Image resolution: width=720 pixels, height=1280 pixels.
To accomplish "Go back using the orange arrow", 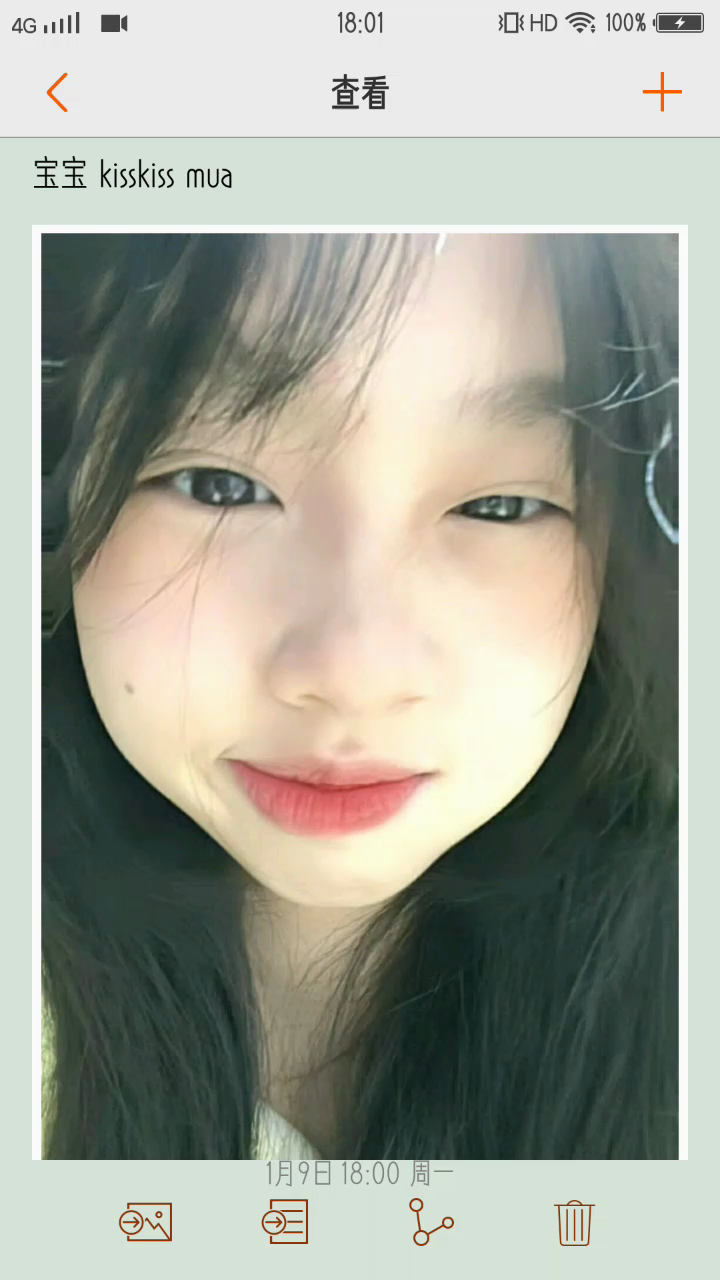I will point(57,93).
